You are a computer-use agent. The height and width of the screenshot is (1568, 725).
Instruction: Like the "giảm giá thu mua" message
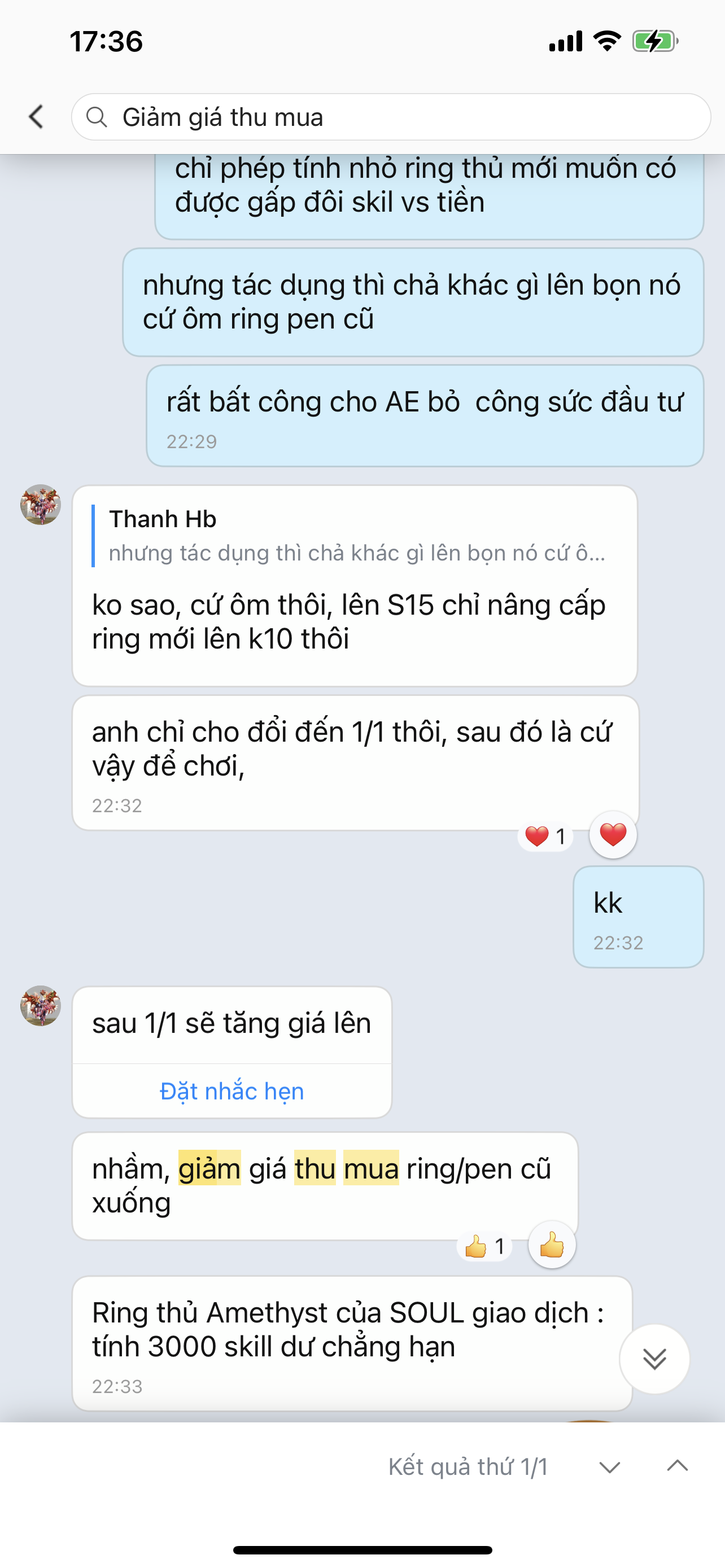(552, 1245)
